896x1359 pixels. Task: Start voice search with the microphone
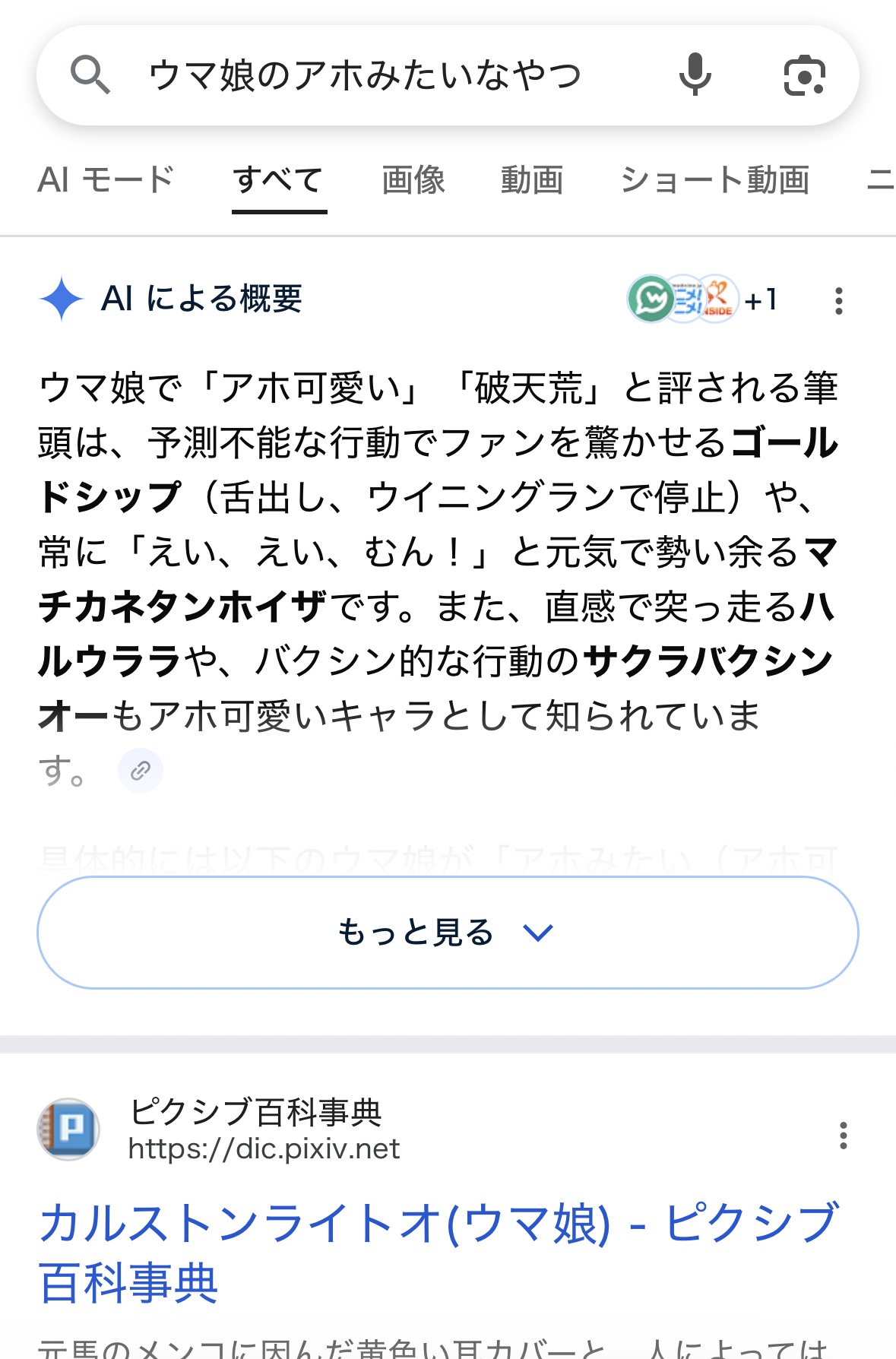pyautogui.click(x=695, y=75)
